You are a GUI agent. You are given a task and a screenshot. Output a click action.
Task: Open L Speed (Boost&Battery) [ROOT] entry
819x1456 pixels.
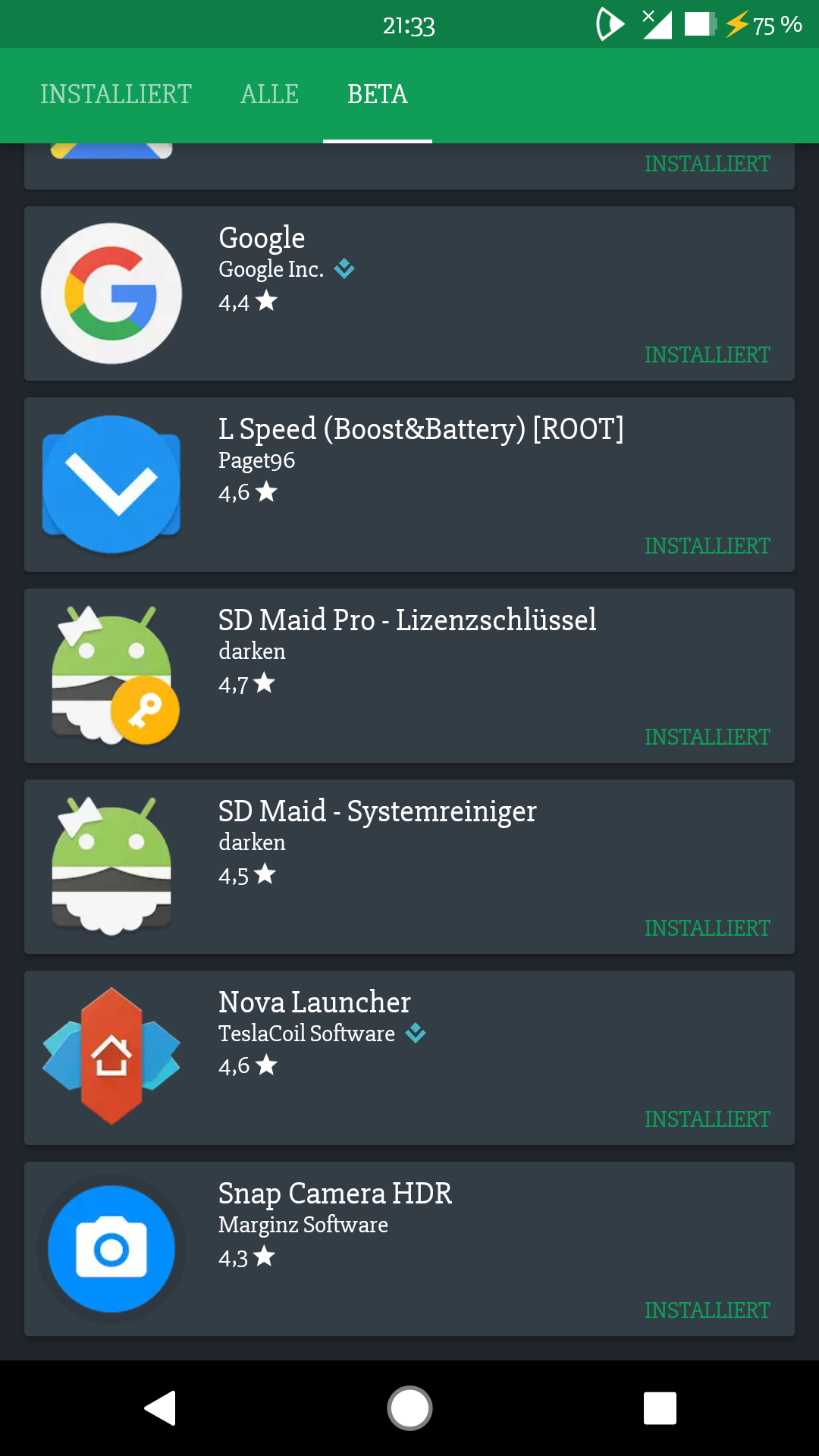tap(409, 485)
